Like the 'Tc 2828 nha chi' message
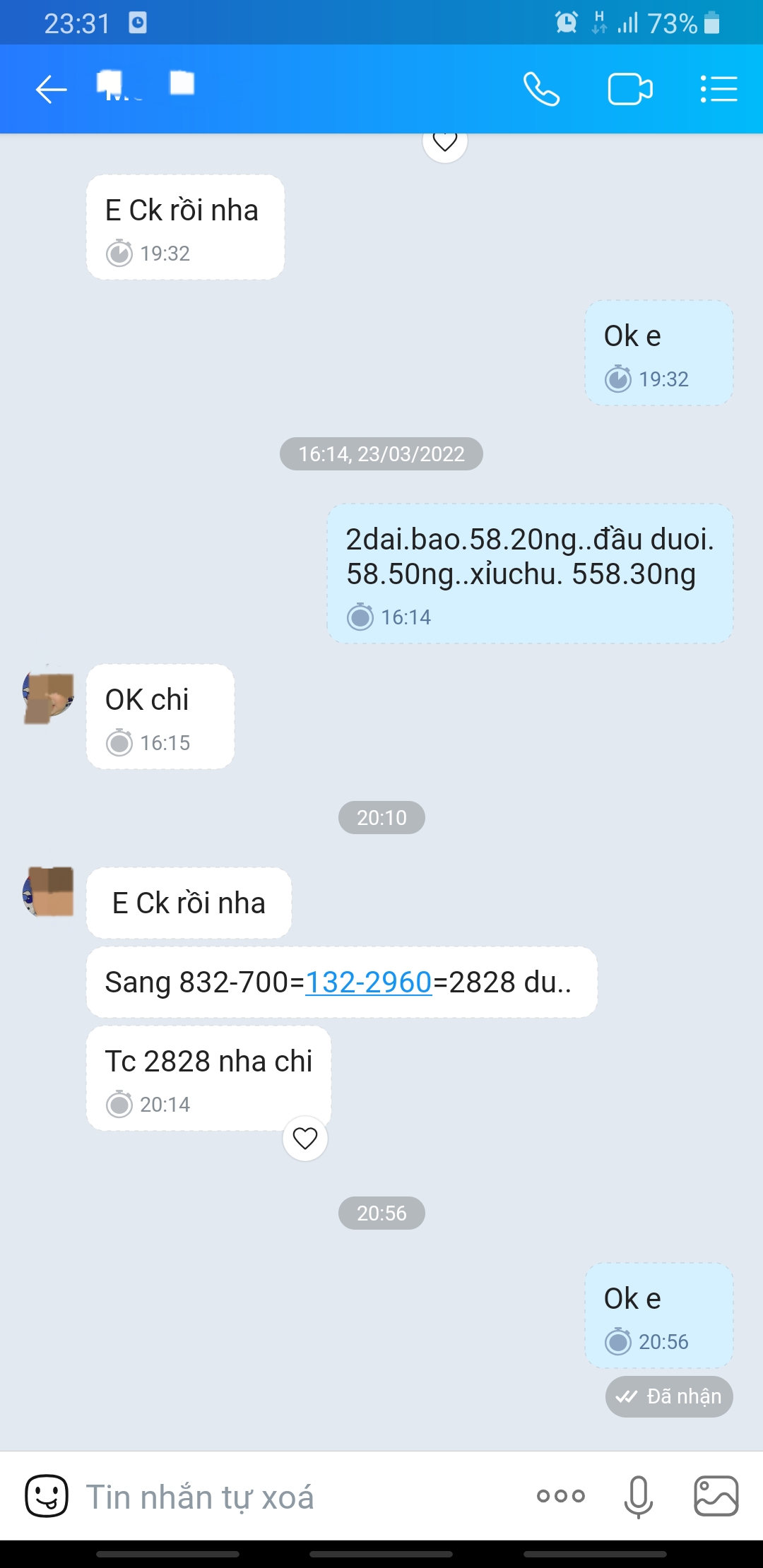Screen dimensions: 763x1568 [305, 1138]
